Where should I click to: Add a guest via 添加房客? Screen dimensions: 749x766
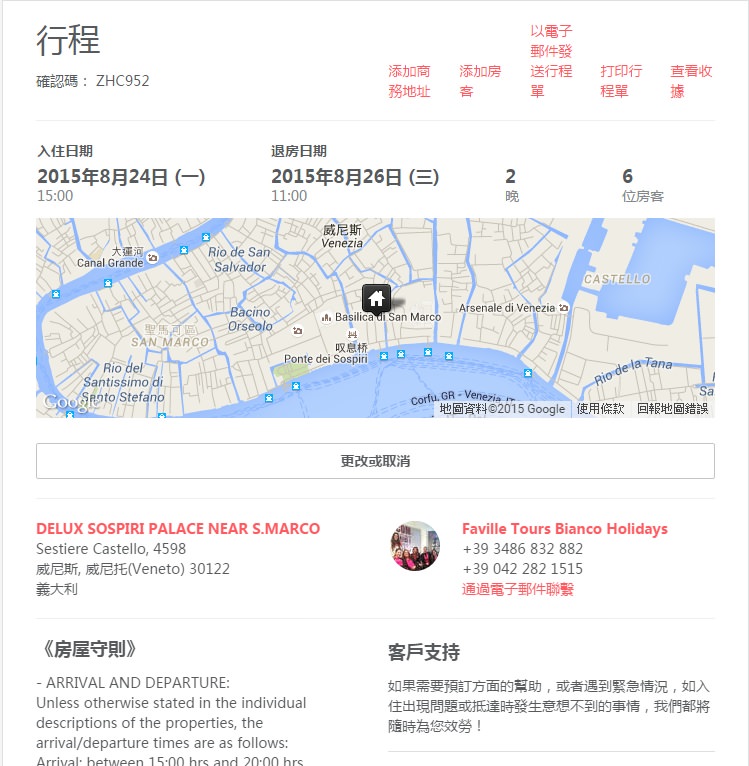coord(480,81)
